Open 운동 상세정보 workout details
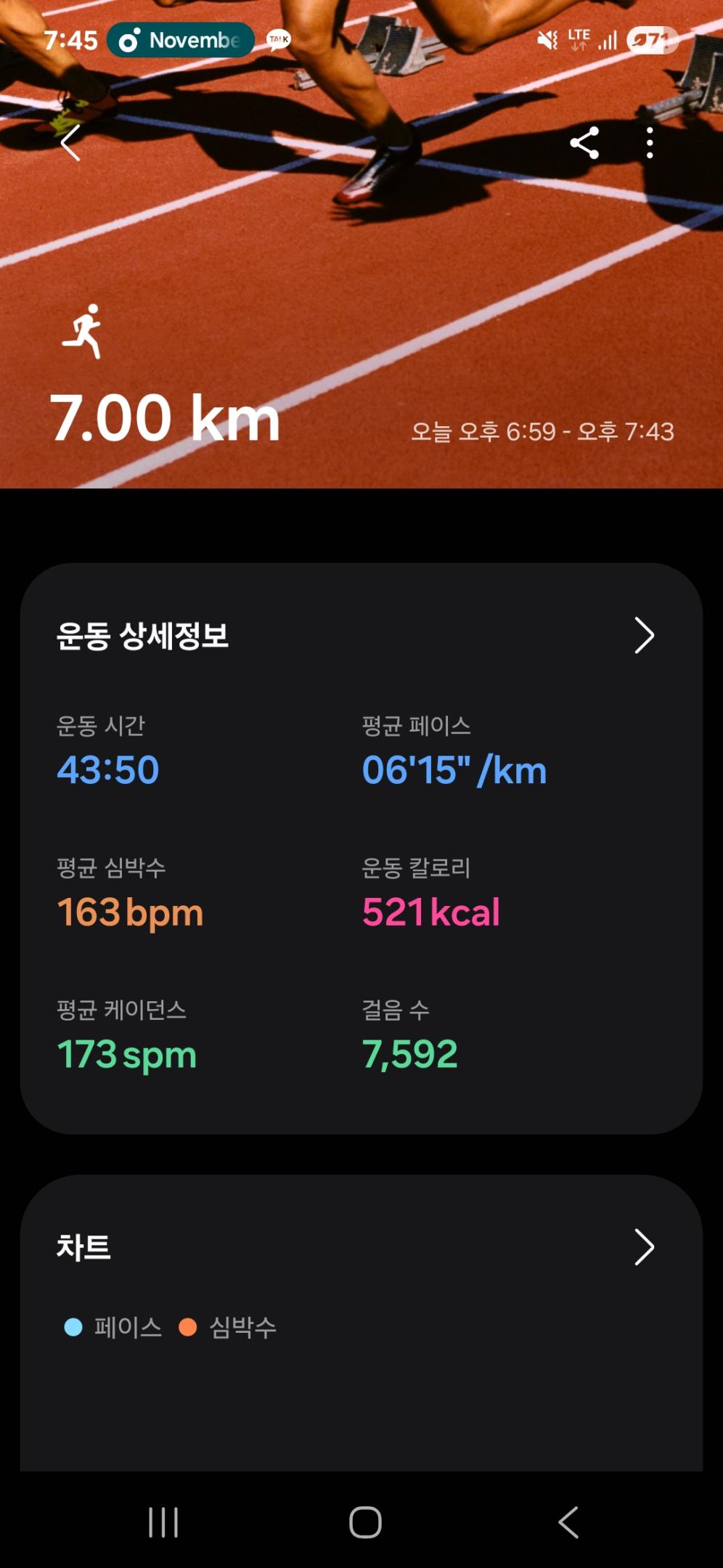Image resolution: width=723 pixels, height=1568 pixels. click(x=644, y=636)
